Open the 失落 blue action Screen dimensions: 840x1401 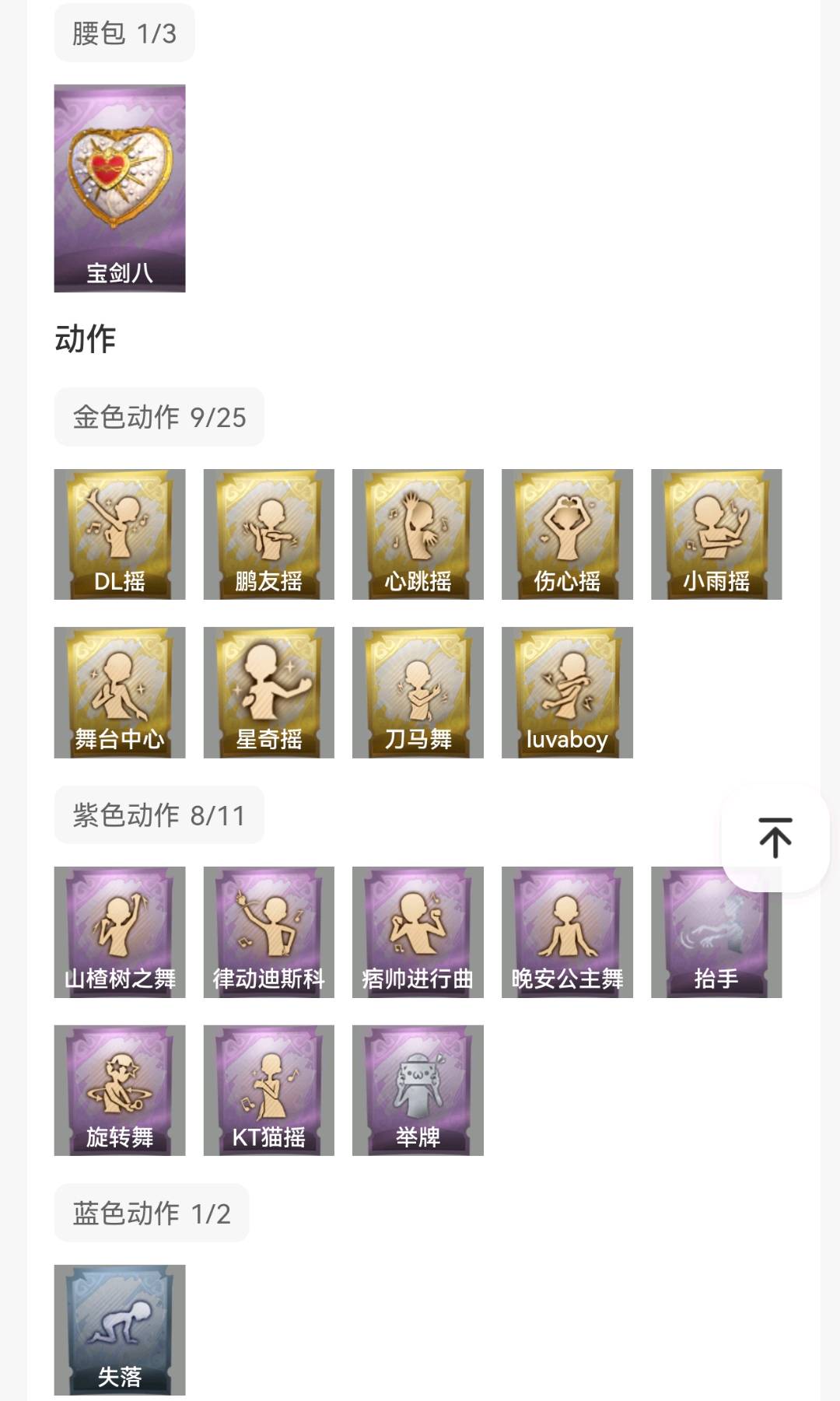[x=120, y=1330]
